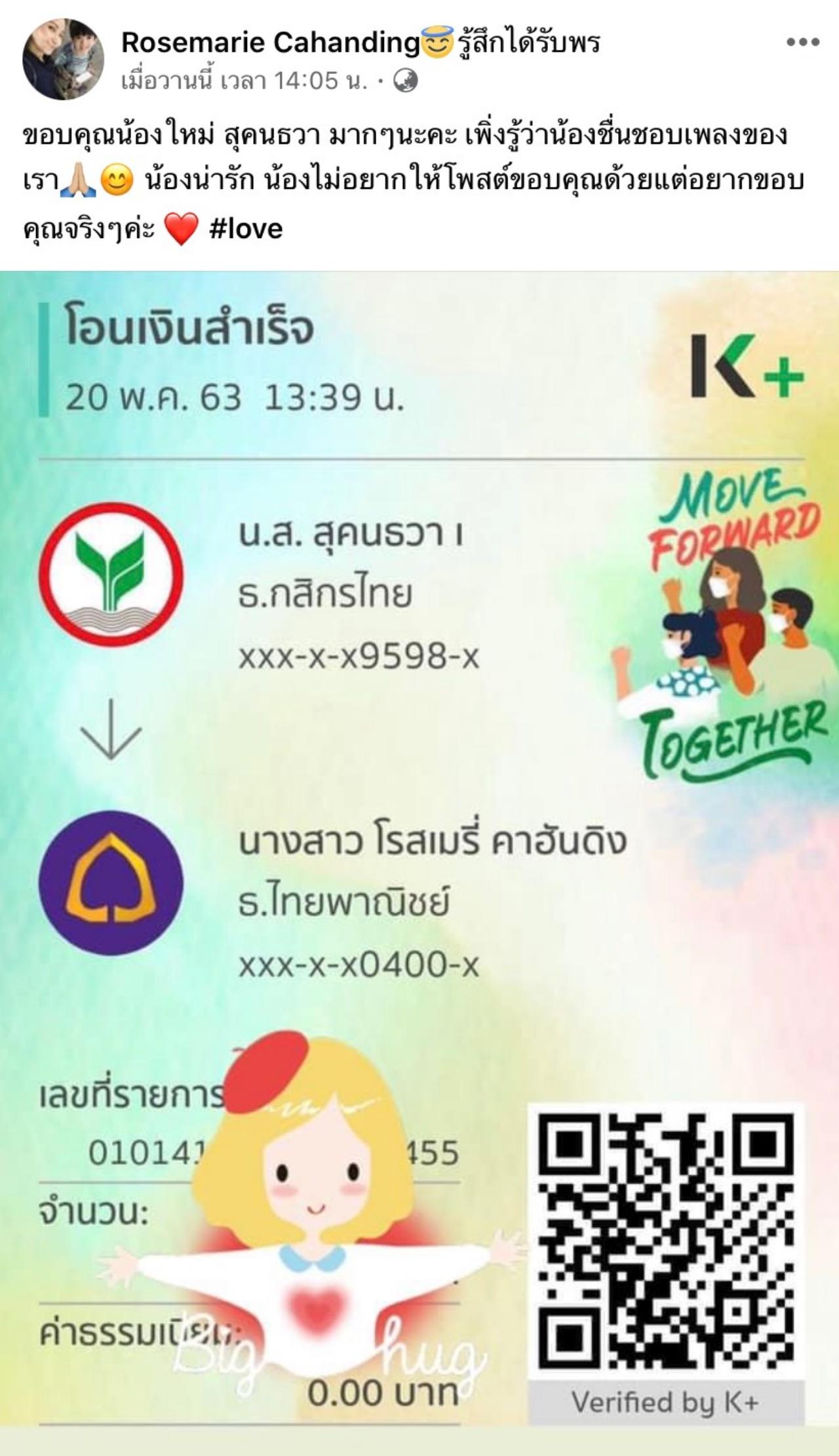Image resolution: width=839 pixels, height=1456 pixels.
Task: Tap the post timestamp from yesterday 14:05
Action: (245, 81)
